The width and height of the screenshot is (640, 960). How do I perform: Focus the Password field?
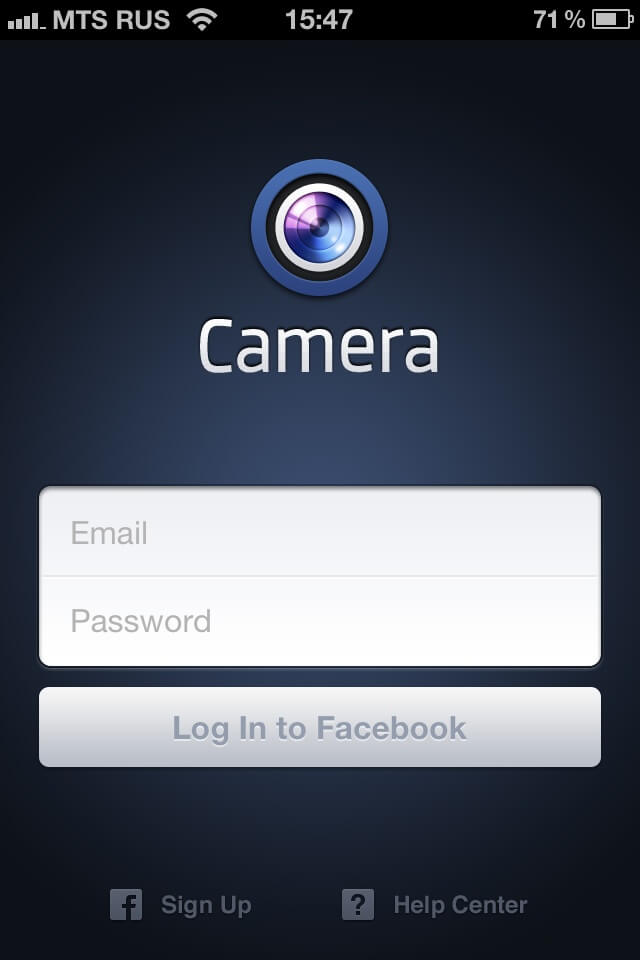320,621
